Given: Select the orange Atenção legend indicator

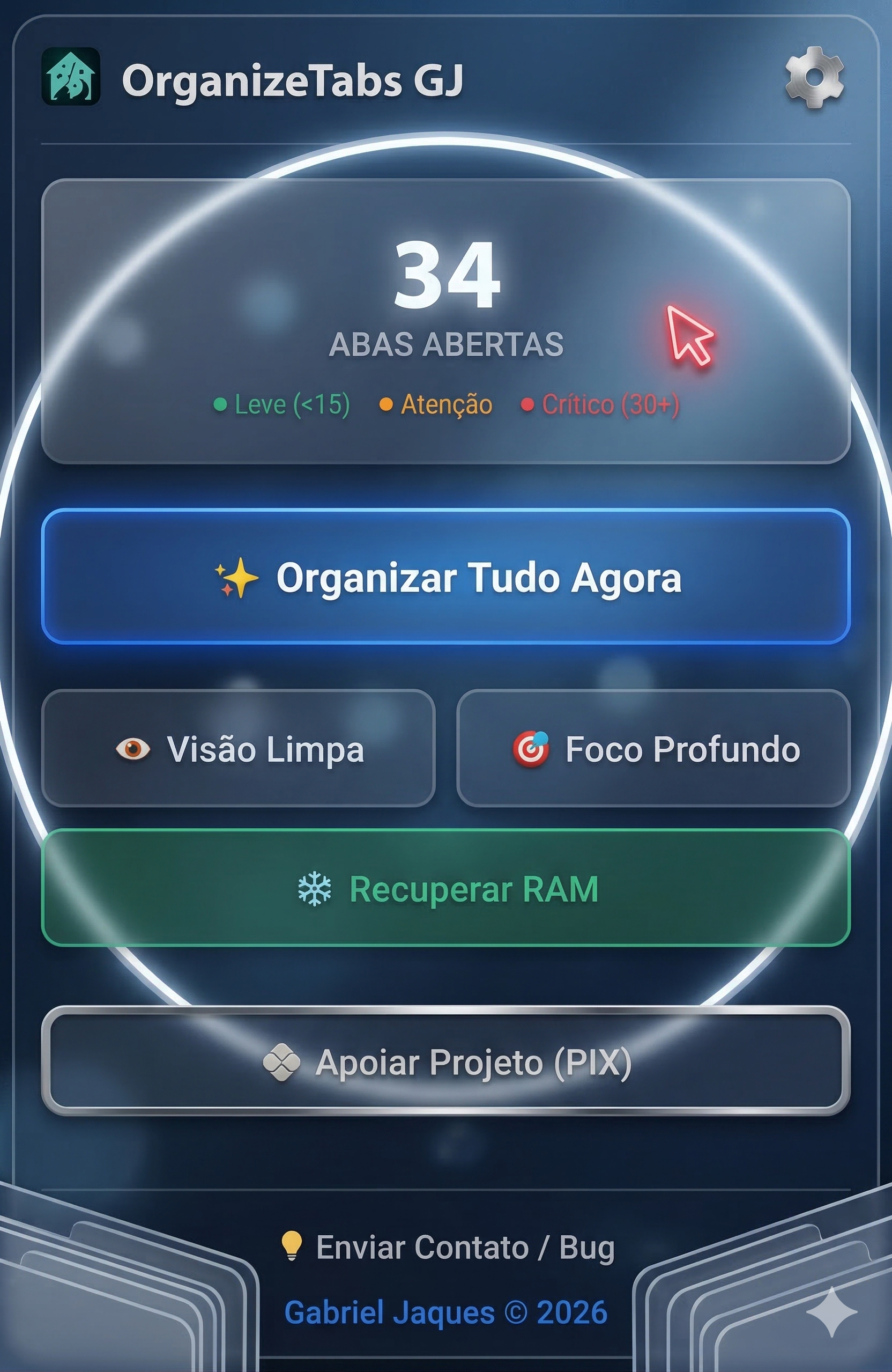Looking at the screenshot, I should [x=387, y=405].
